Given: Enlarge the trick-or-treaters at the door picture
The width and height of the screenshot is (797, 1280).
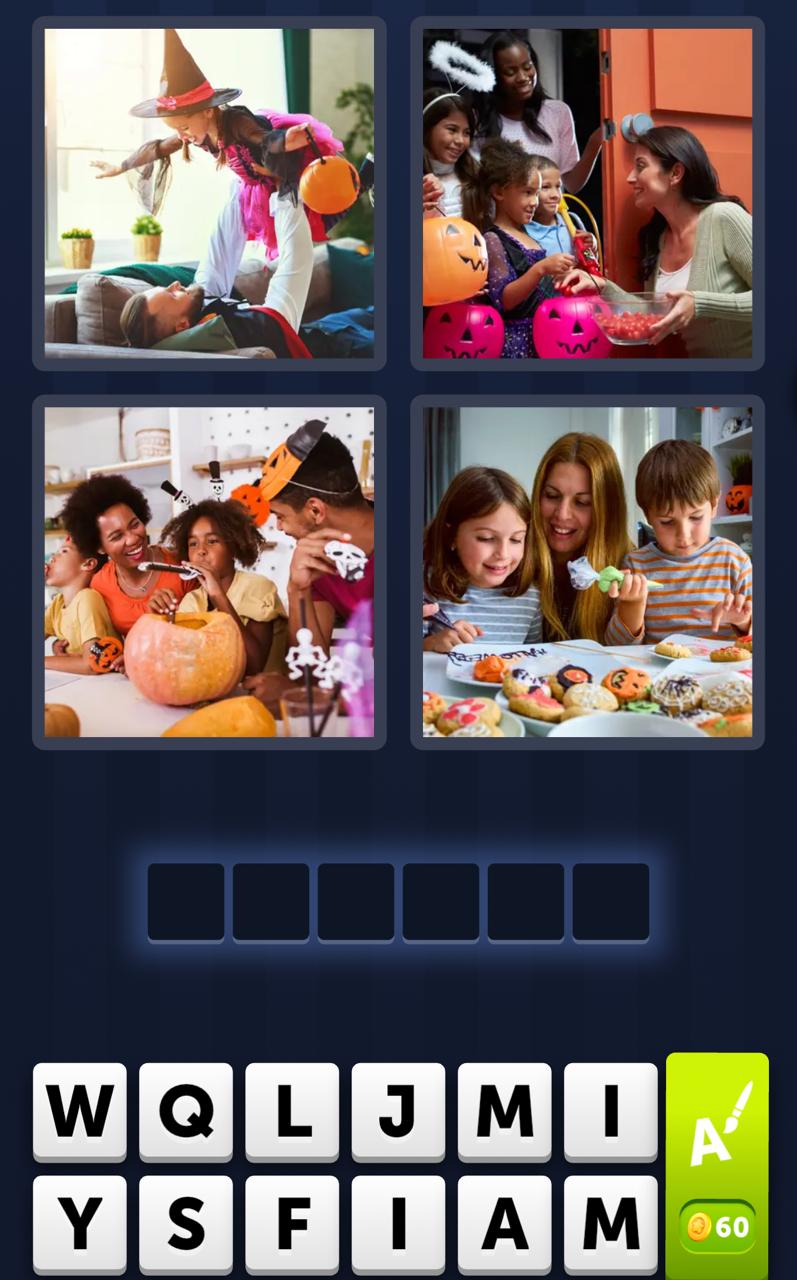Looking at the screenshot, I should [x=587, y=193].
